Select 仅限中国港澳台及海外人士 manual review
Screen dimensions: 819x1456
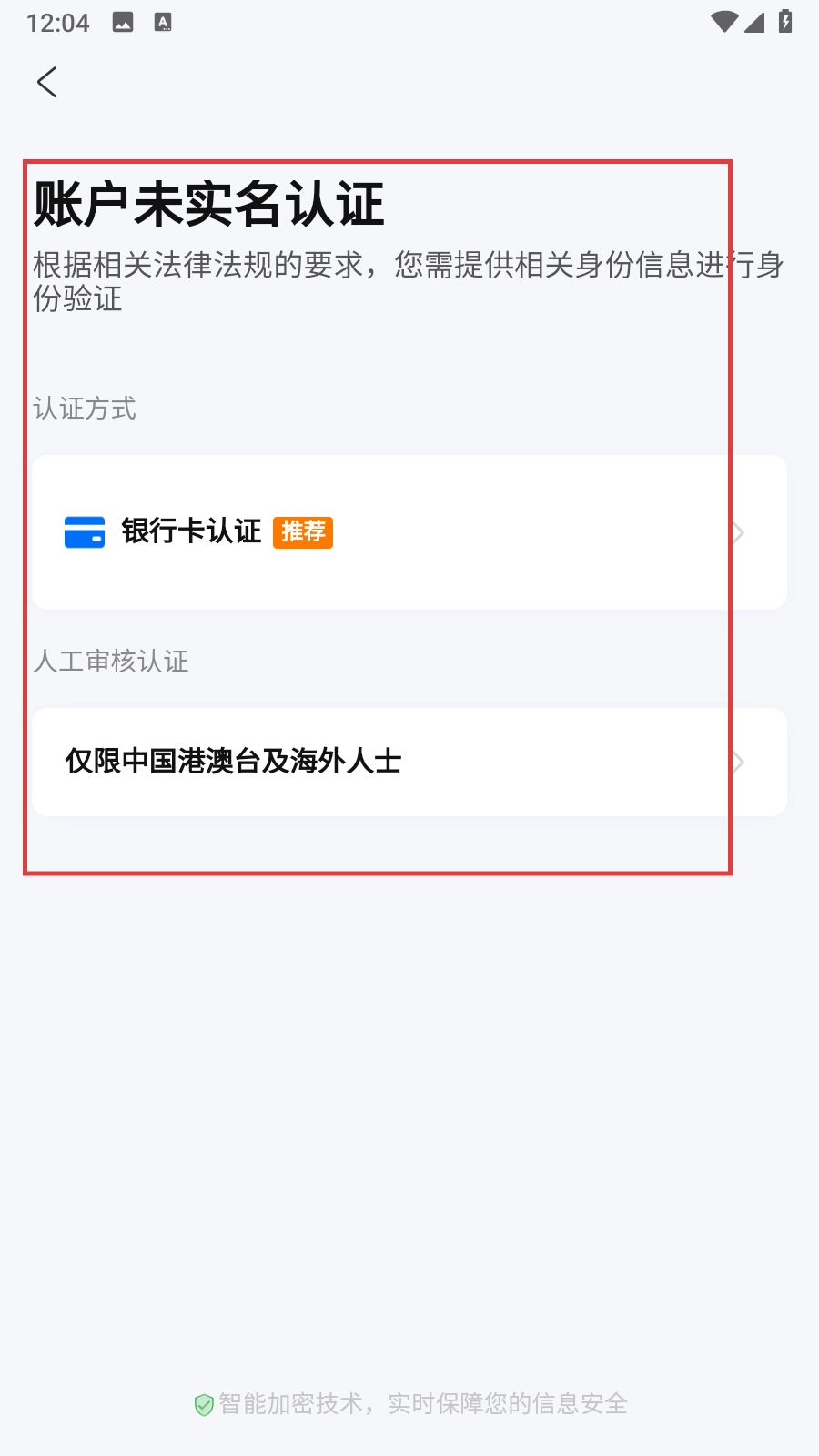click(x=409, y=762)
